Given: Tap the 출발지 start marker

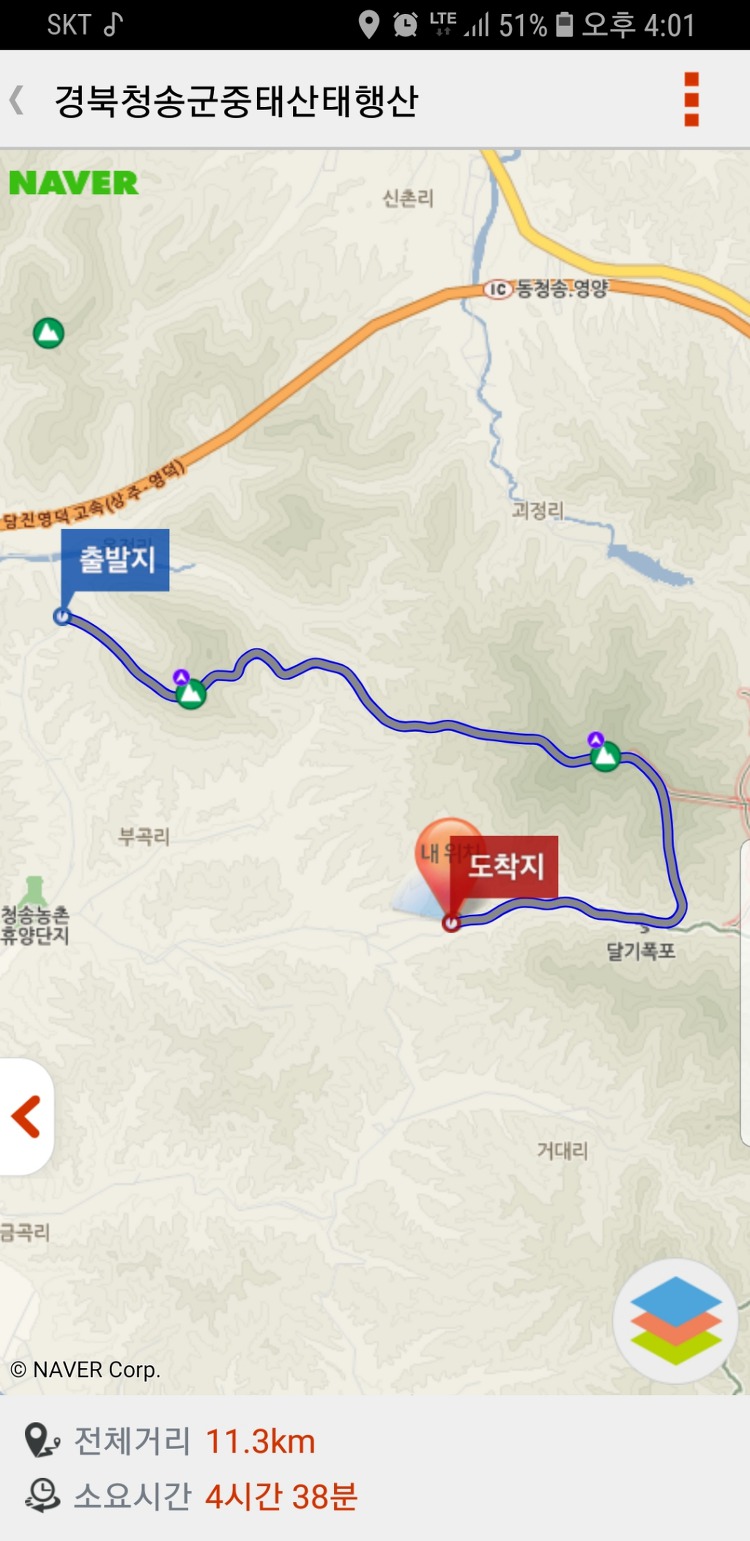Looking at the screenshot, I should [114, 560].
